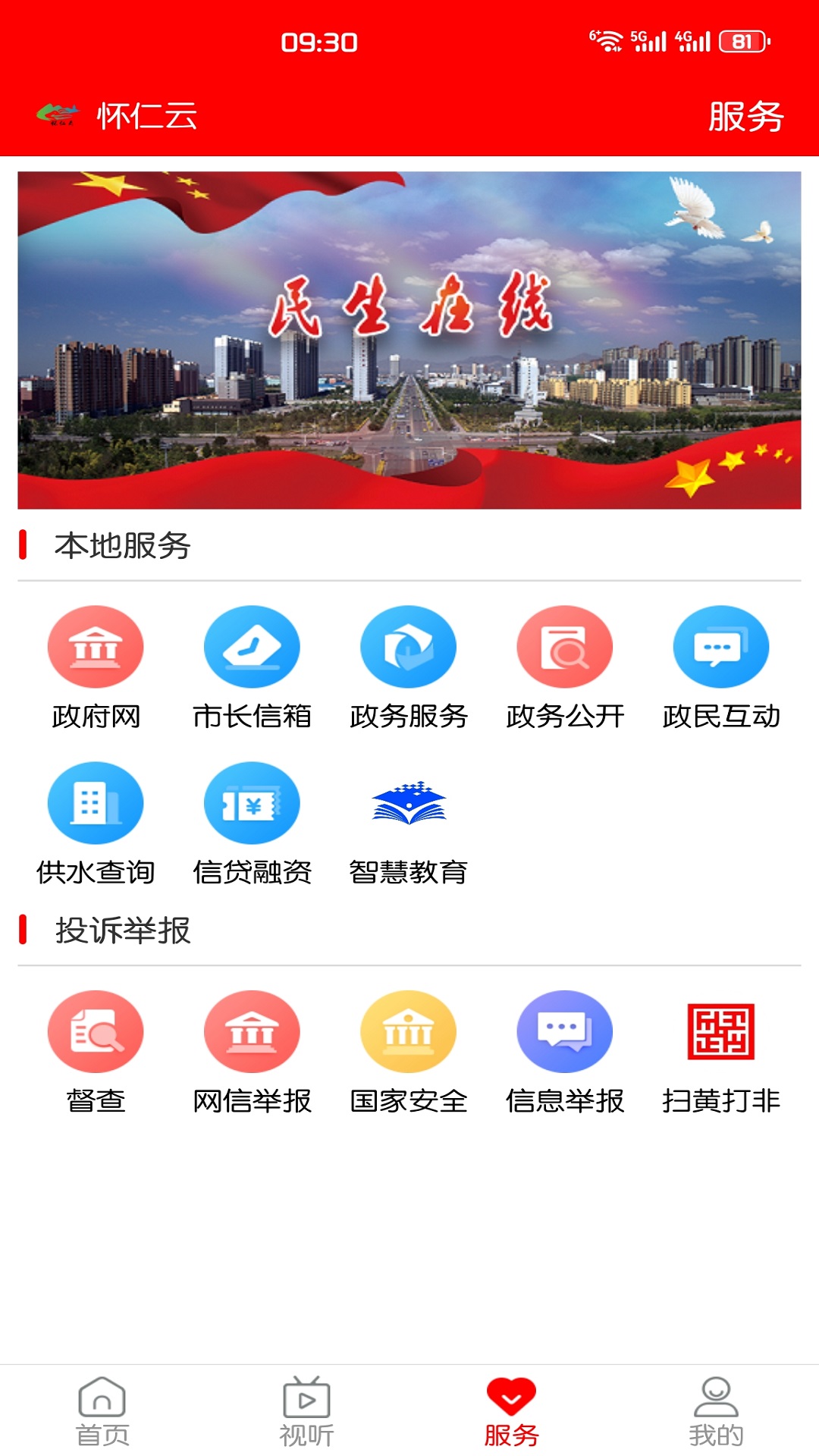Open the 供水查询 water query icon
Viewport: 819px width, 1456px height.
[96, 802]
